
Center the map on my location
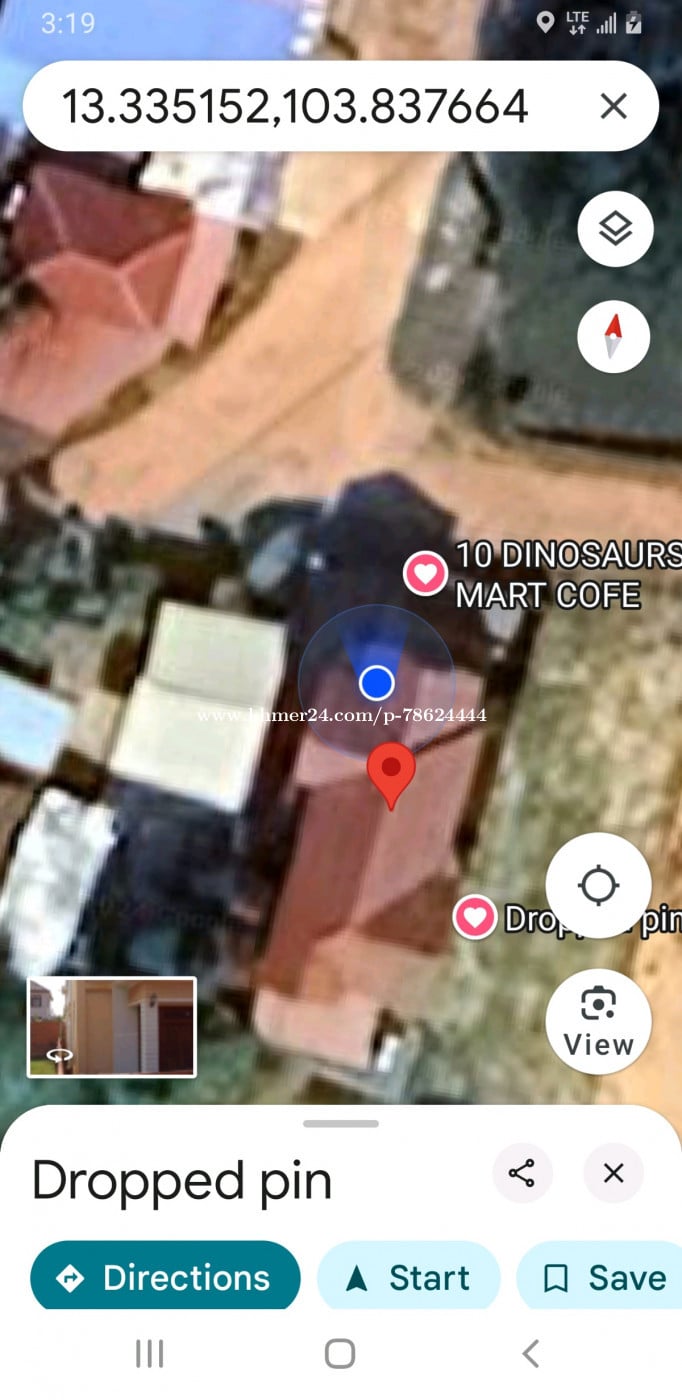click(x=598, y=885)
